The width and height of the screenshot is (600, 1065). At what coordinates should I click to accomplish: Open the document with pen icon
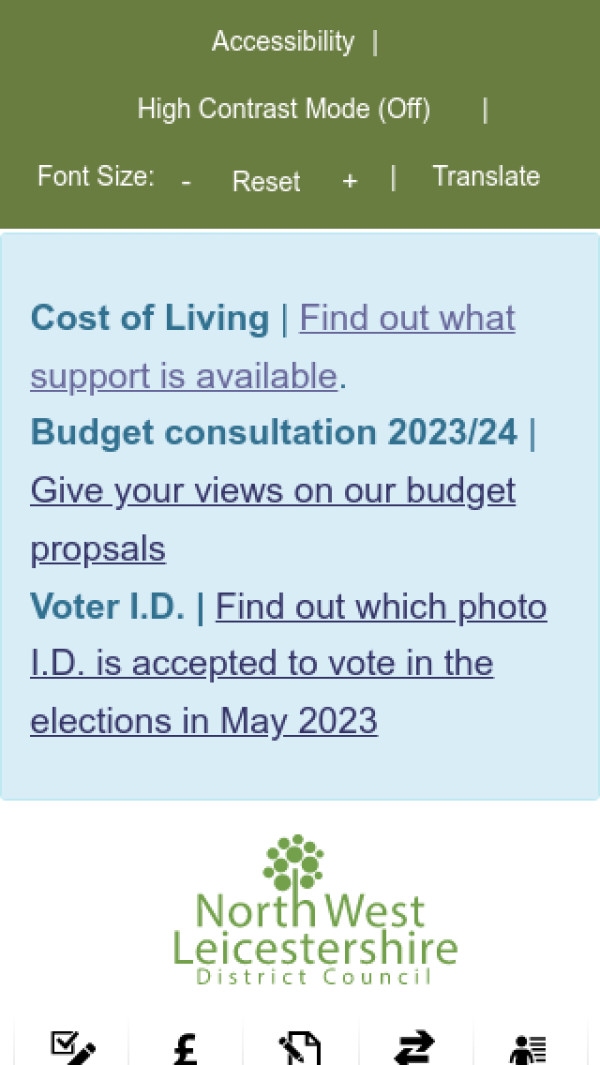pyautogui.click(x=300, y=1048)
